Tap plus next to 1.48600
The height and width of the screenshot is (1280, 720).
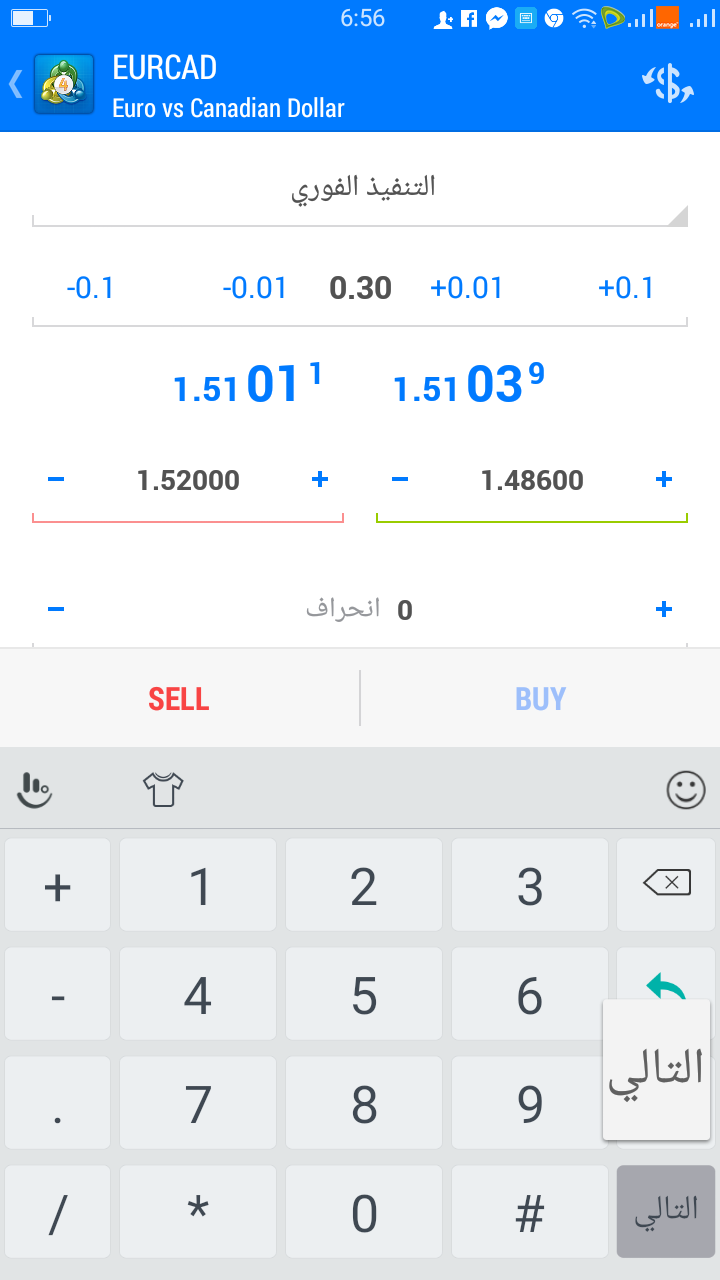(x=664, y=480)
